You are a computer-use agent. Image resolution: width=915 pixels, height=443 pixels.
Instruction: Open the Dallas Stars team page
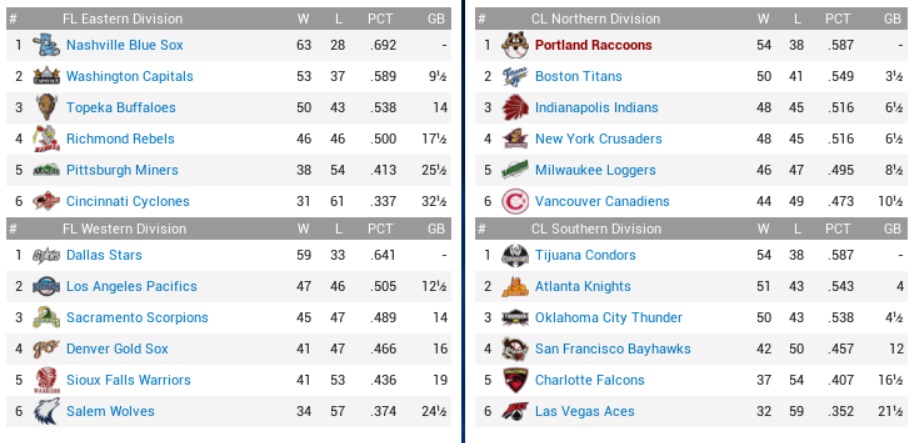click(103, 255)
